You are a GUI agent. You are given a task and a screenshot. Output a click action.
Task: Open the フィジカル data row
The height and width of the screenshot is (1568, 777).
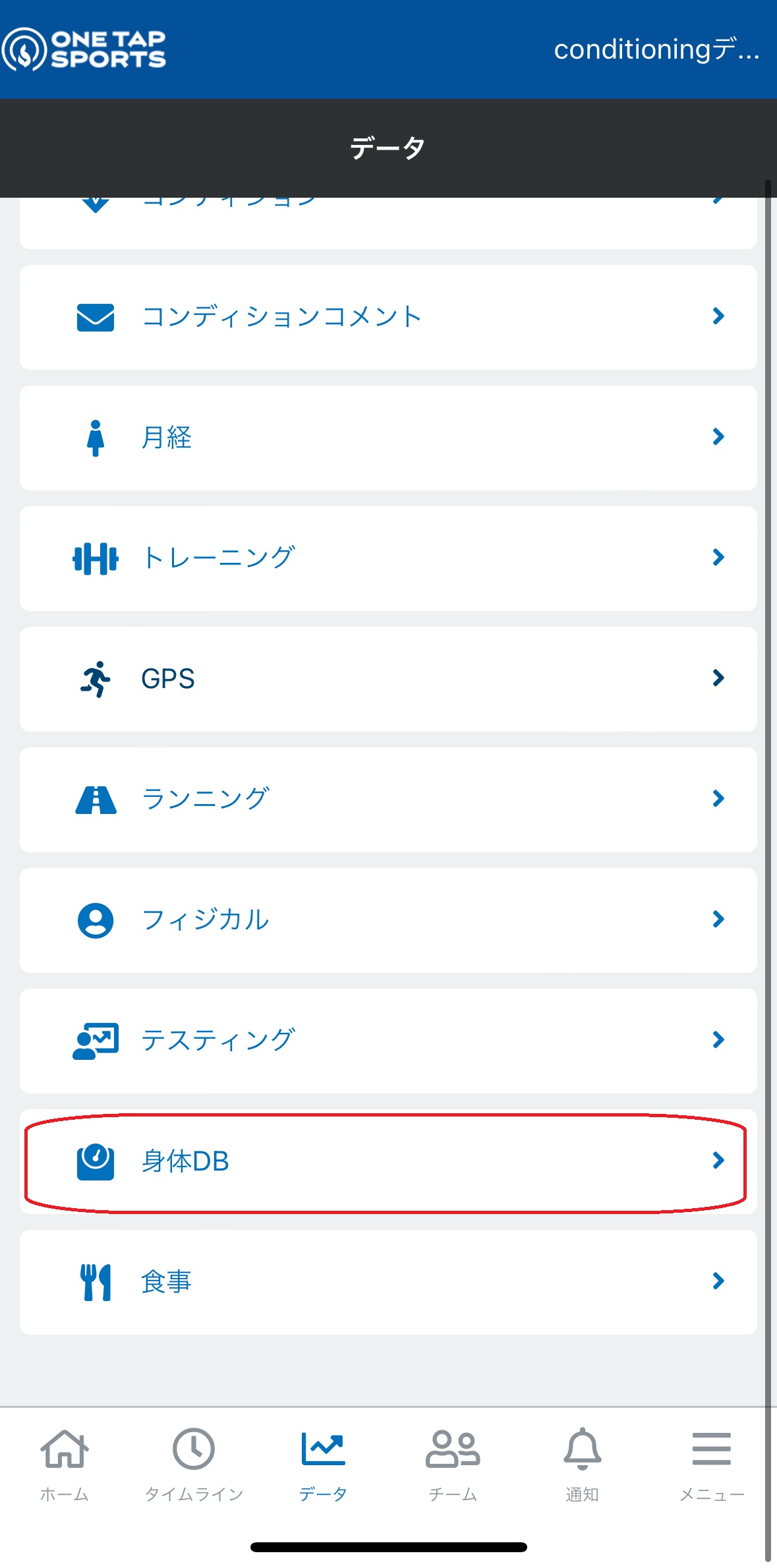coord(388,920)
